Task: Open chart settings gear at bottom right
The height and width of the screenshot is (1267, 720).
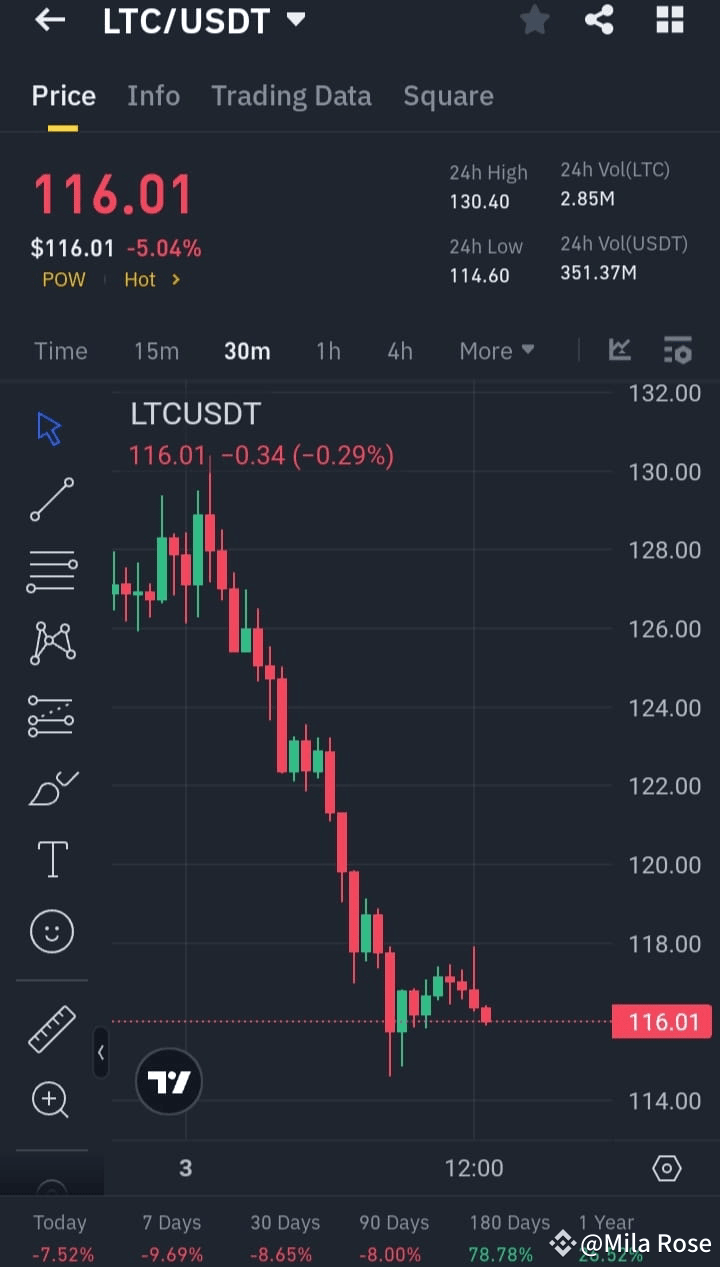Action: pos(666,1167)
